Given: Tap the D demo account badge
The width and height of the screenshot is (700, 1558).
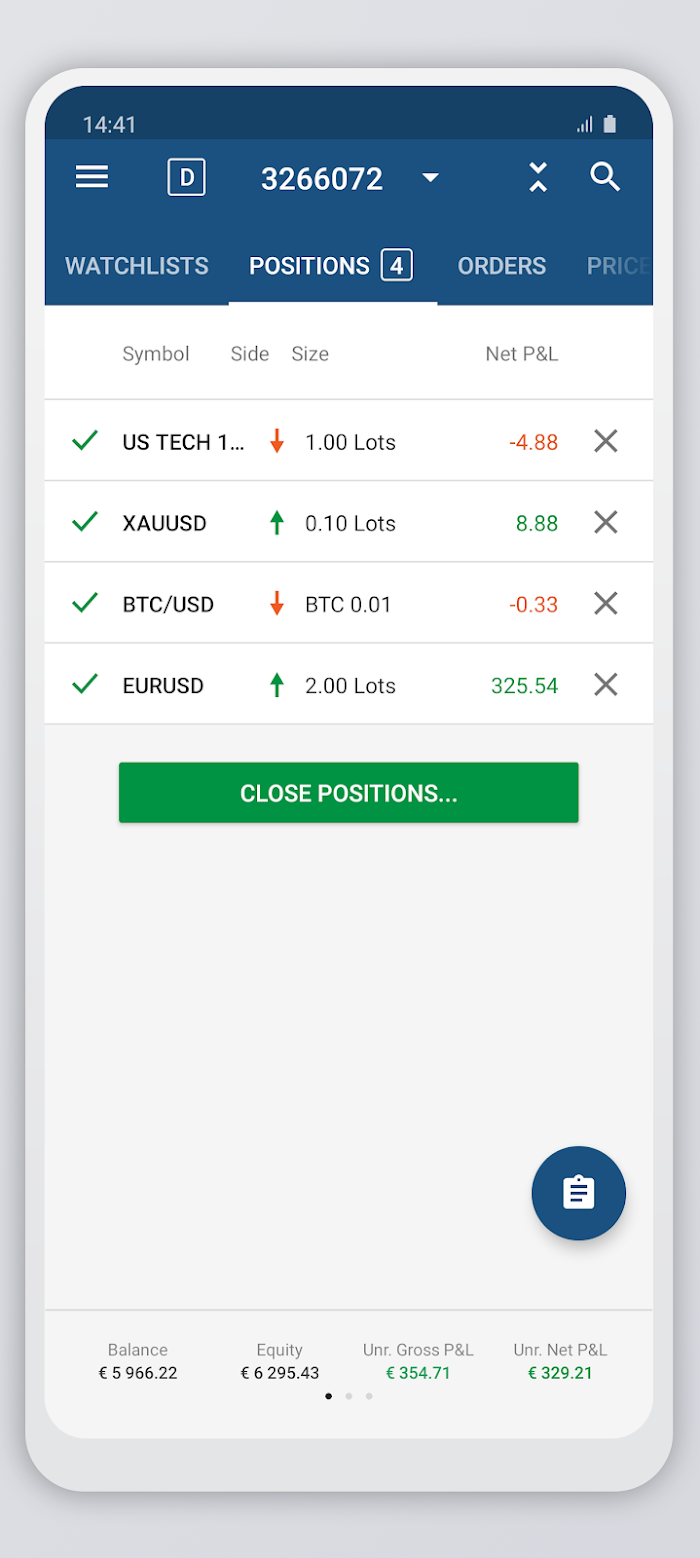Looking at the screenshot, I should tap(186, 178).
